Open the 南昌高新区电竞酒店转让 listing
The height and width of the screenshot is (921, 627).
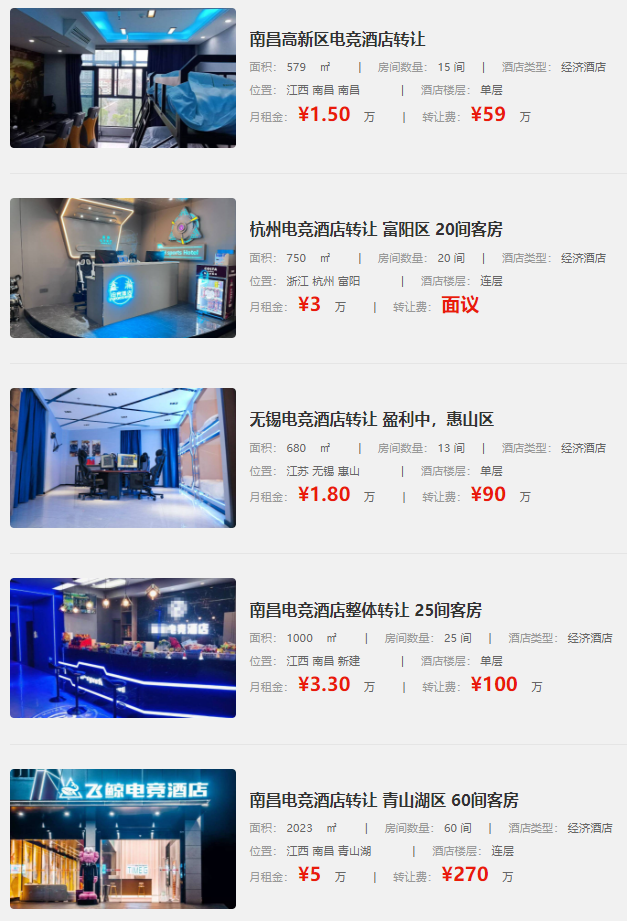[x=337, y=40]
